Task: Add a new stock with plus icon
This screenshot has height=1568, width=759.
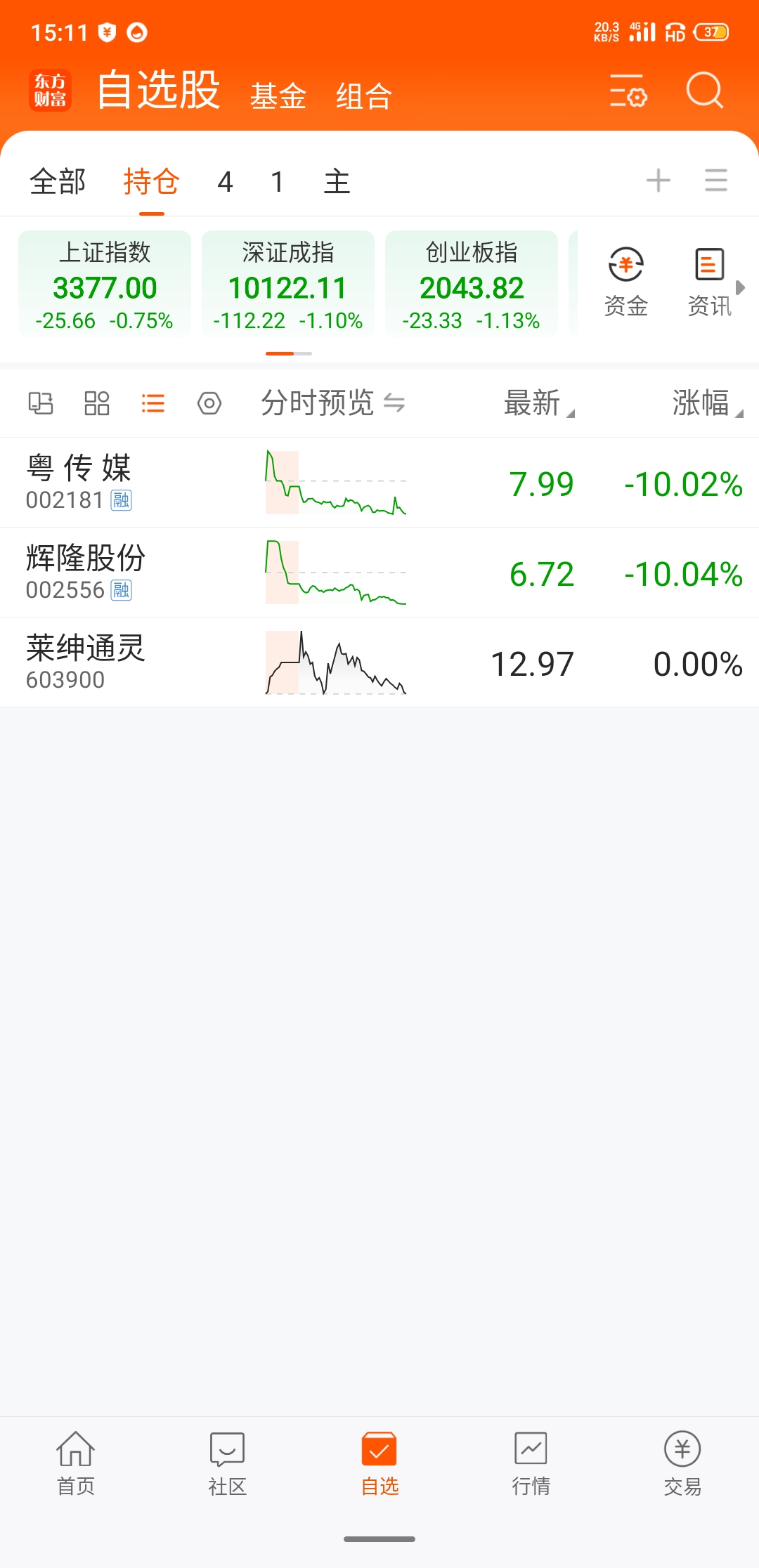Action: (659, 181)
